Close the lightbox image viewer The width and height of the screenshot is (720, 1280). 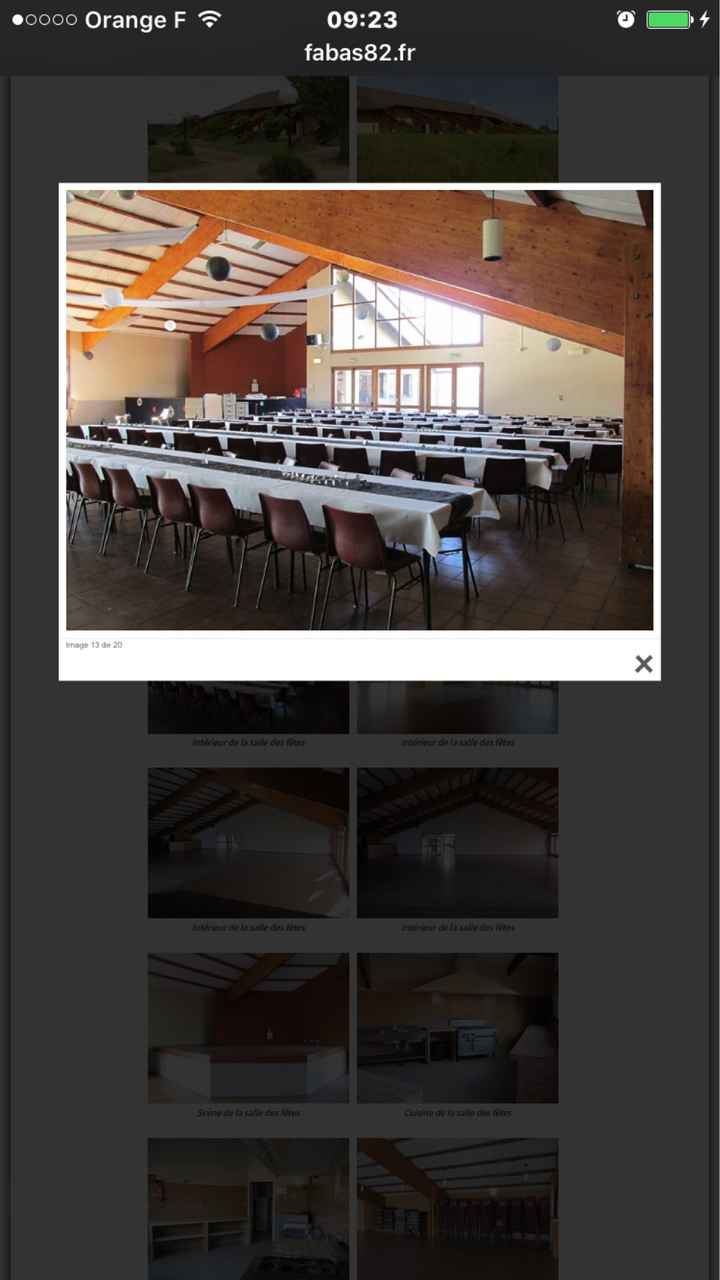click(x=643, y=664)
